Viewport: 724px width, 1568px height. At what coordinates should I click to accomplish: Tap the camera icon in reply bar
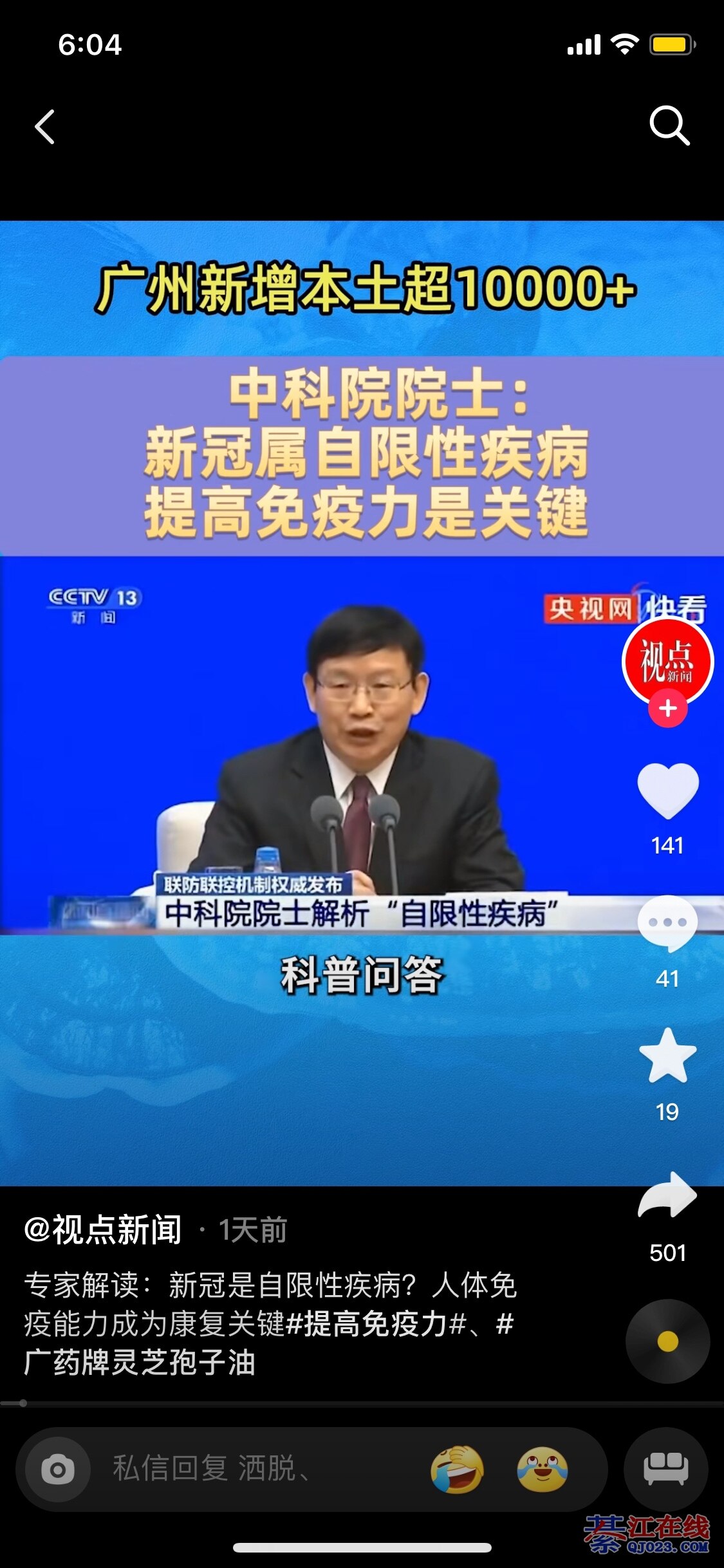[x=58, y=1470]
